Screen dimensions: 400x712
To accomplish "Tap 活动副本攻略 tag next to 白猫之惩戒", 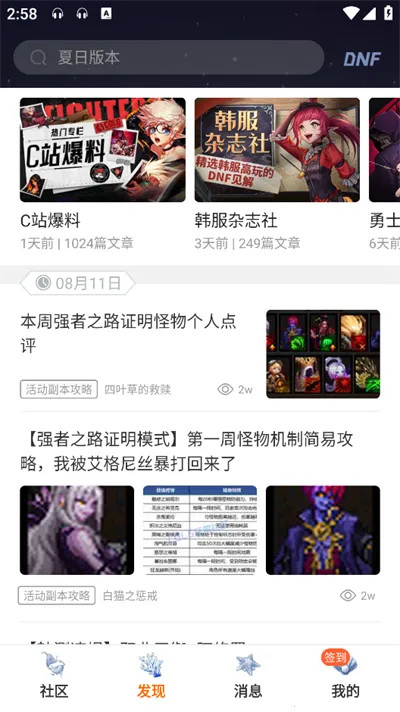I will (57, 595).
